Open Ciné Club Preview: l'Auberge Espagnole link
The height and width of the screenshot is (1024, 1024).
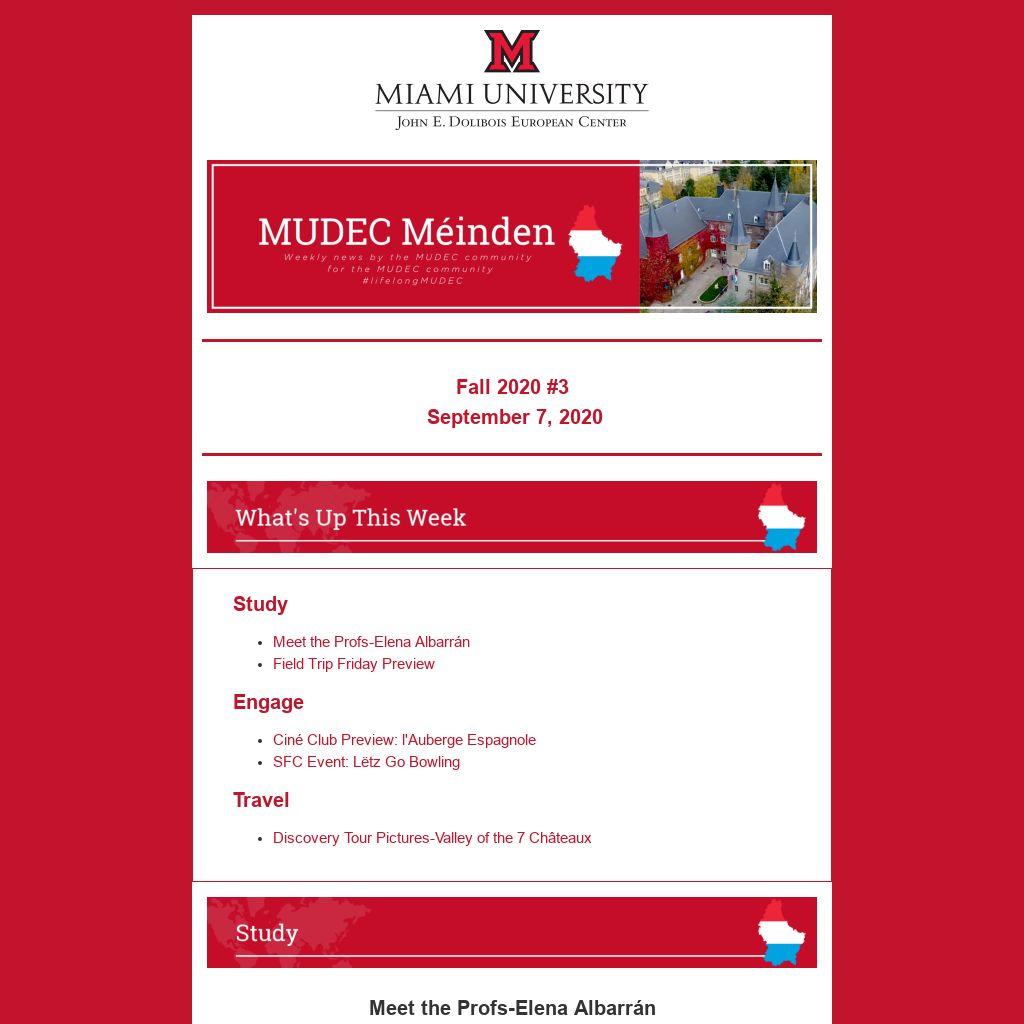[404, 740]
